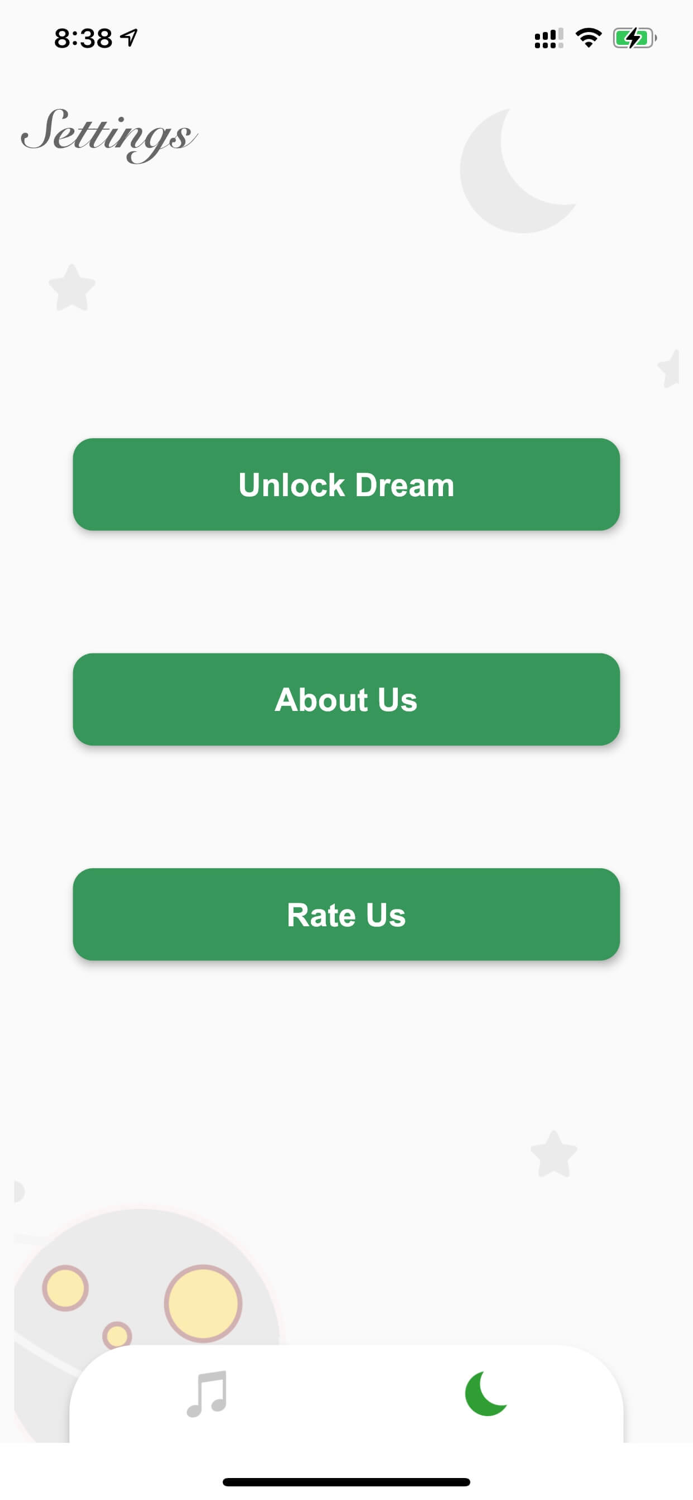Open the About Us page
Image resolution: width=693 pixels, height=1500 pixels.
(x=346, y=700)
